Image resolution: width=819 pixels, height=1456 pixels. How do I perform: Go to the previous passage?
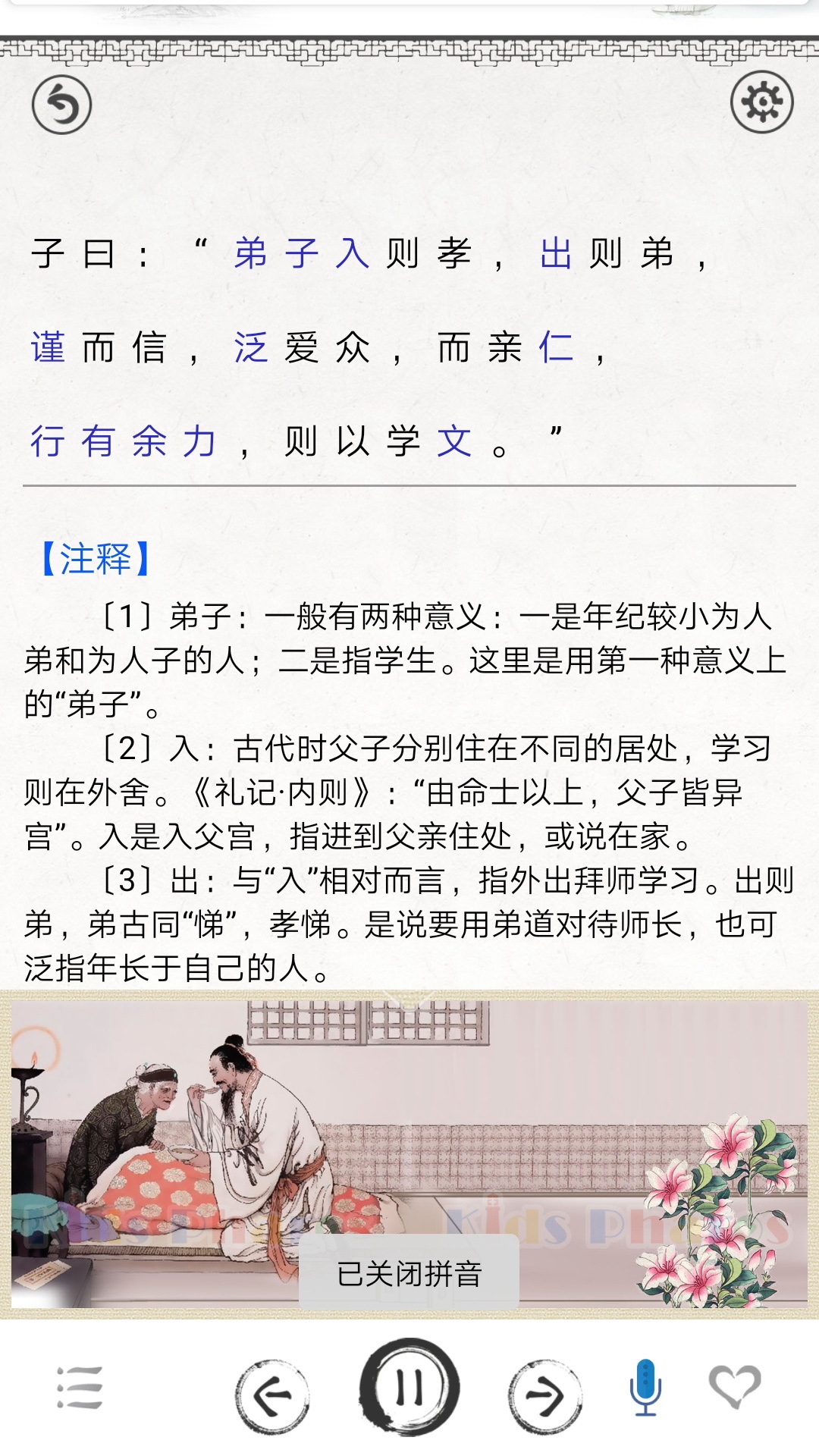[x=271, y=1395]
